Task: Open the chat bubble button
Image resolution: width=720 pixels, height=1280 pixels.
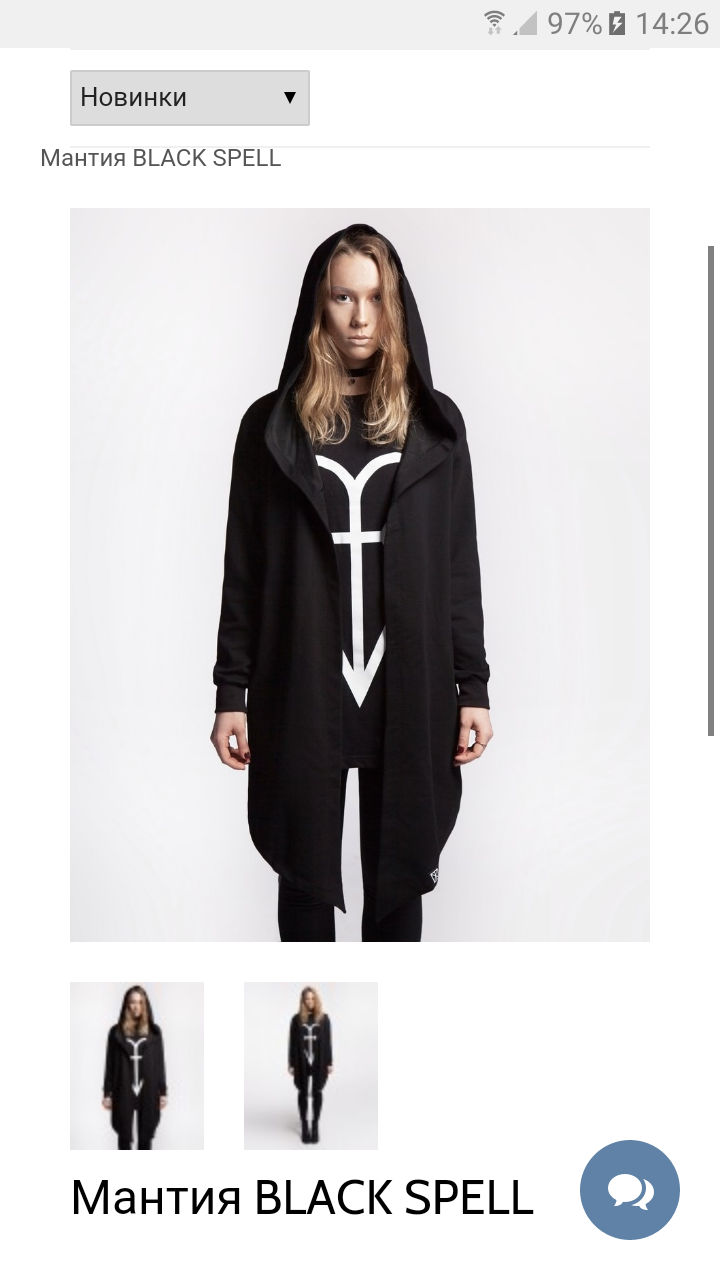Action: click(x=630, y=1190)
